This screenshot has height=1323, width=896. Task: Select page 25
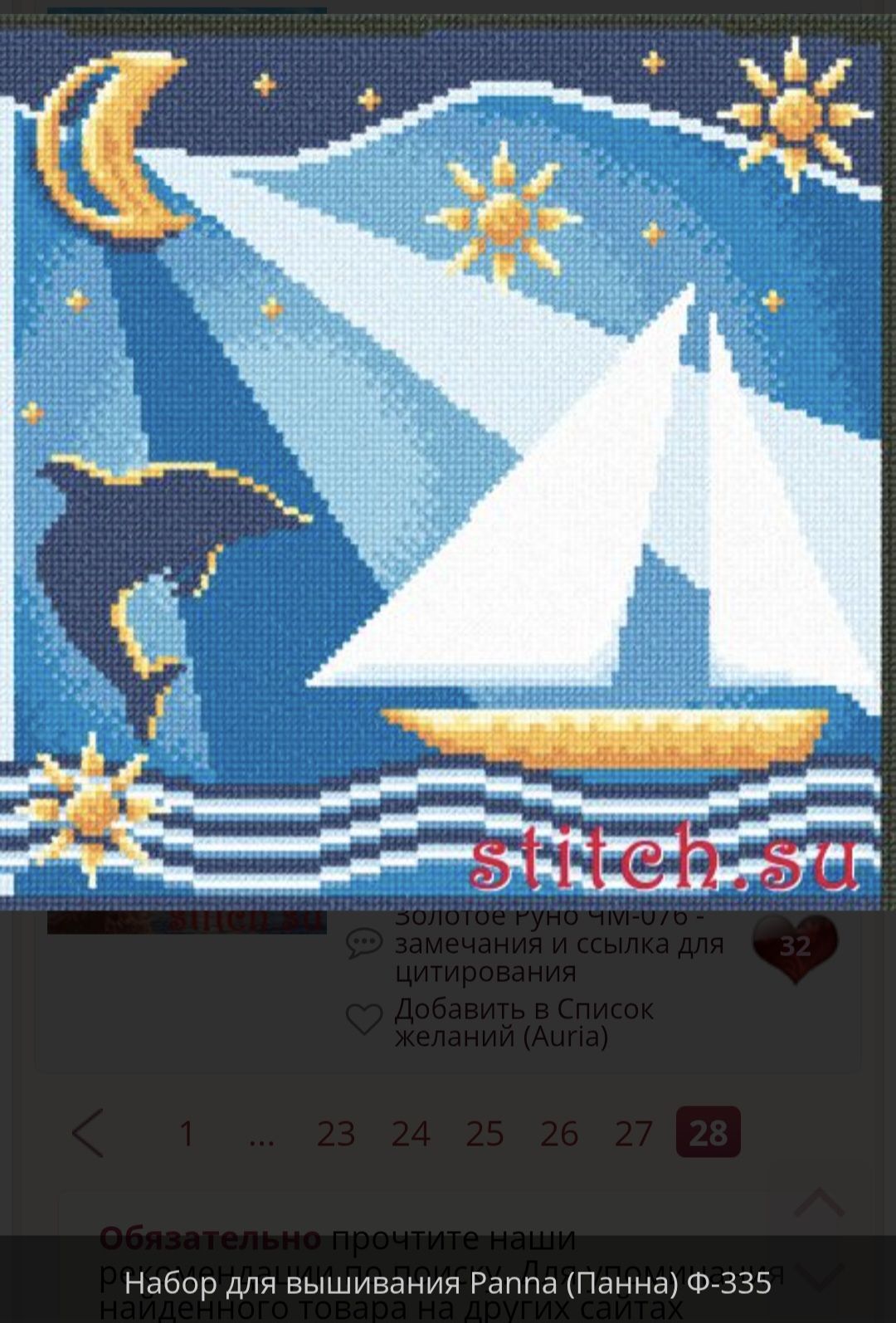tap(485, 1133)
